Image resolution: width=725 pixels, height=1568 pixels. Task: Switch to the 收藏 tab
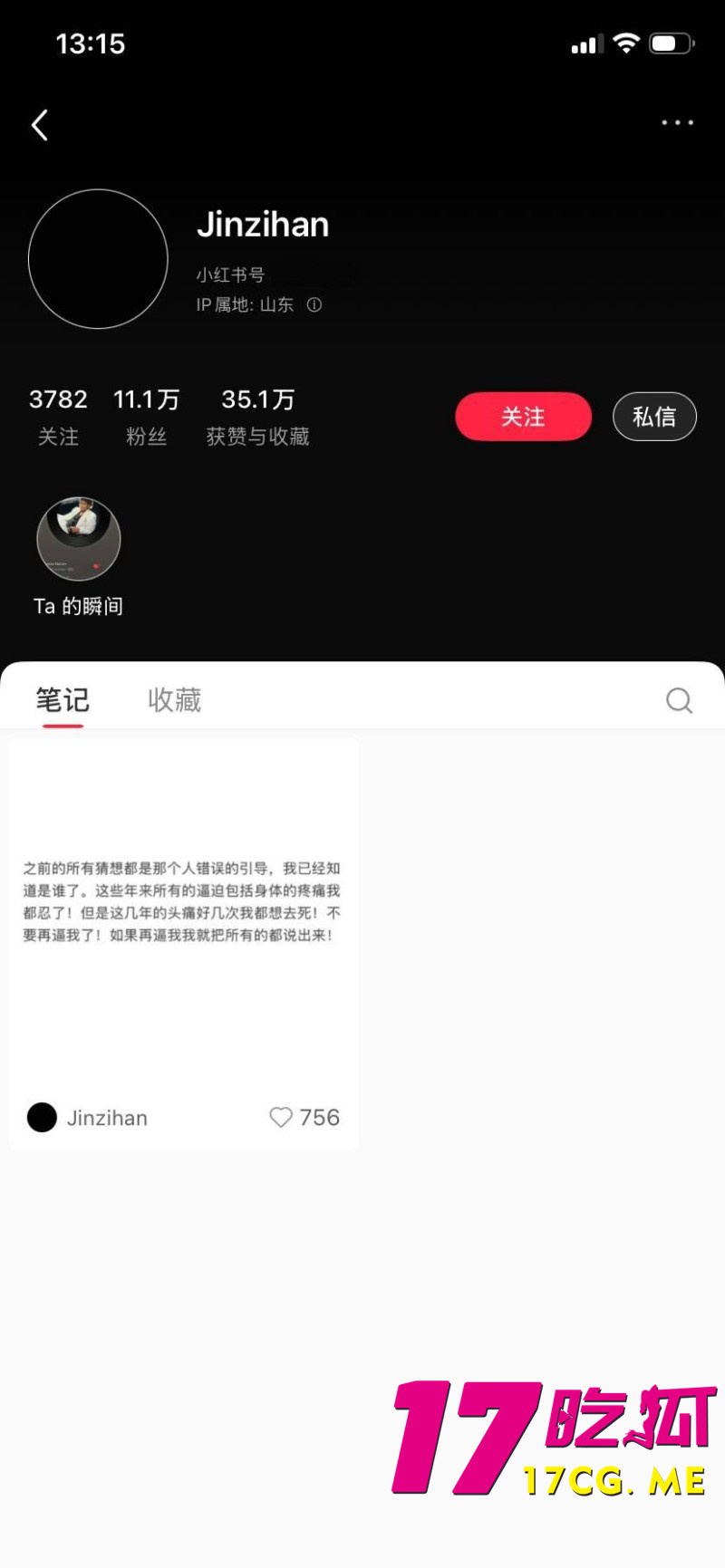pyautogui.click(x=174, y=700)
